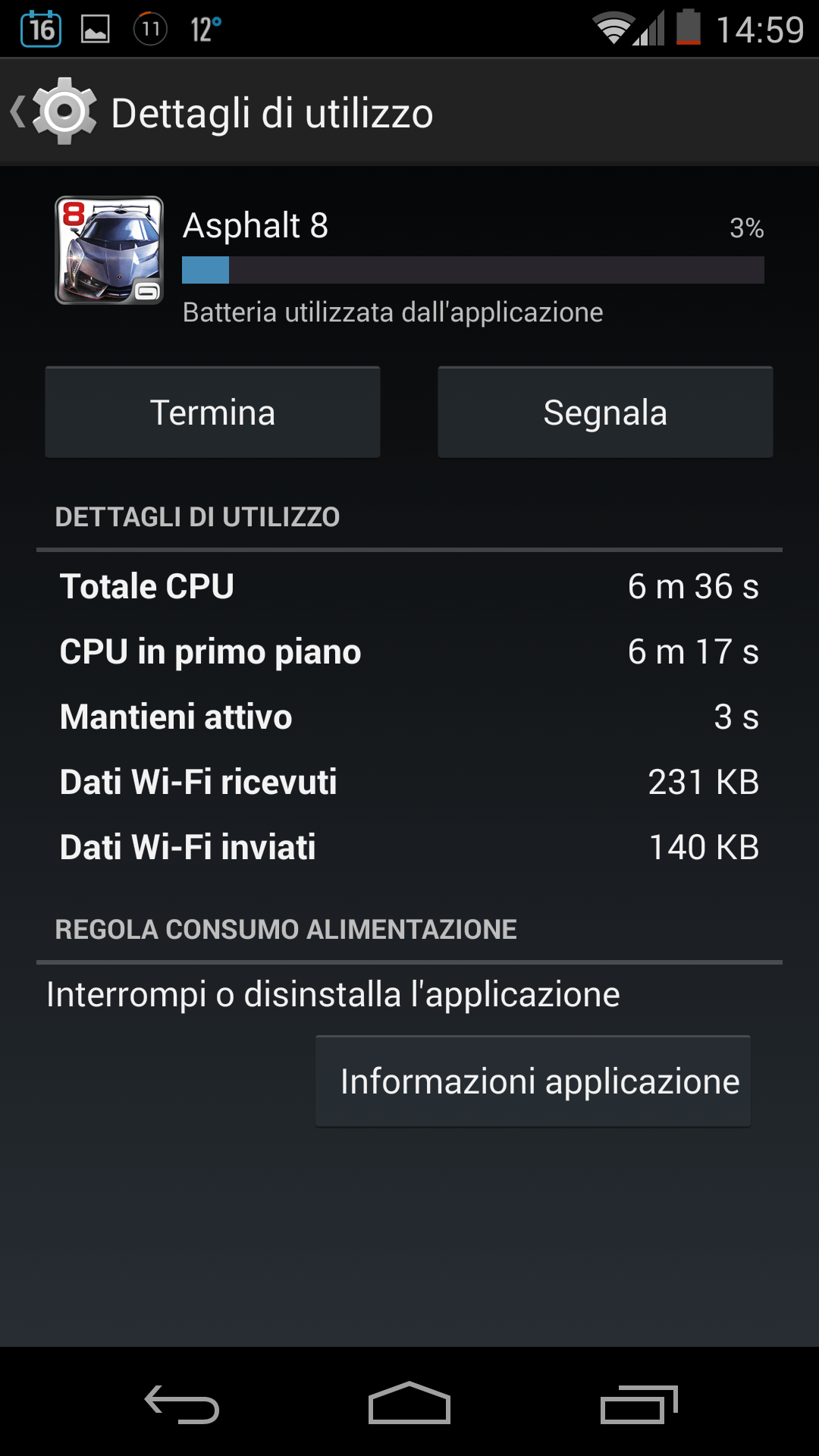Viewport: 819px width, 1456px height.
Task: Open Informazioni applicazione
Action: 533,1081
